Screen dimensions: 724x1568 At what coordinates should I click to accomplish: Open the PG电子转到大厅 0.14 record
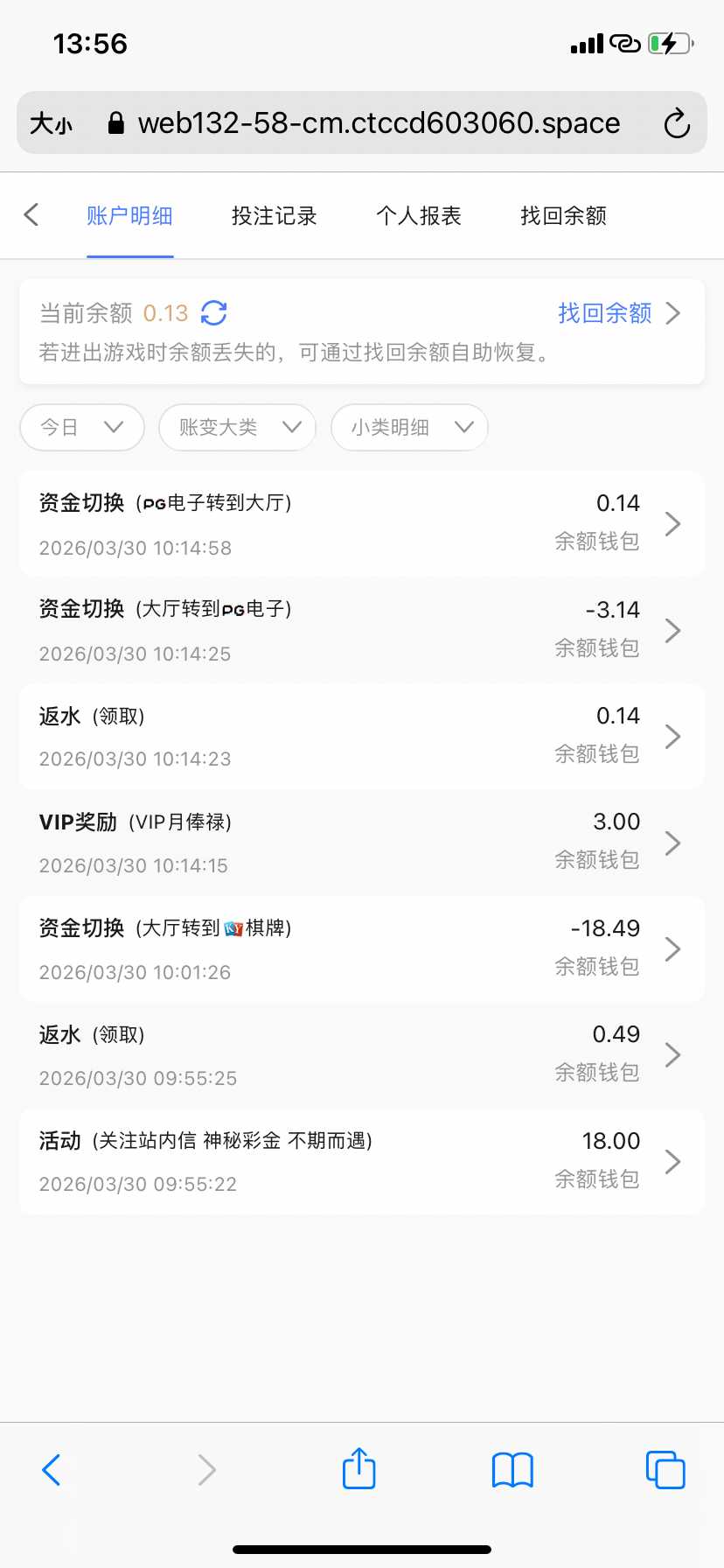(x=362, y=523)
